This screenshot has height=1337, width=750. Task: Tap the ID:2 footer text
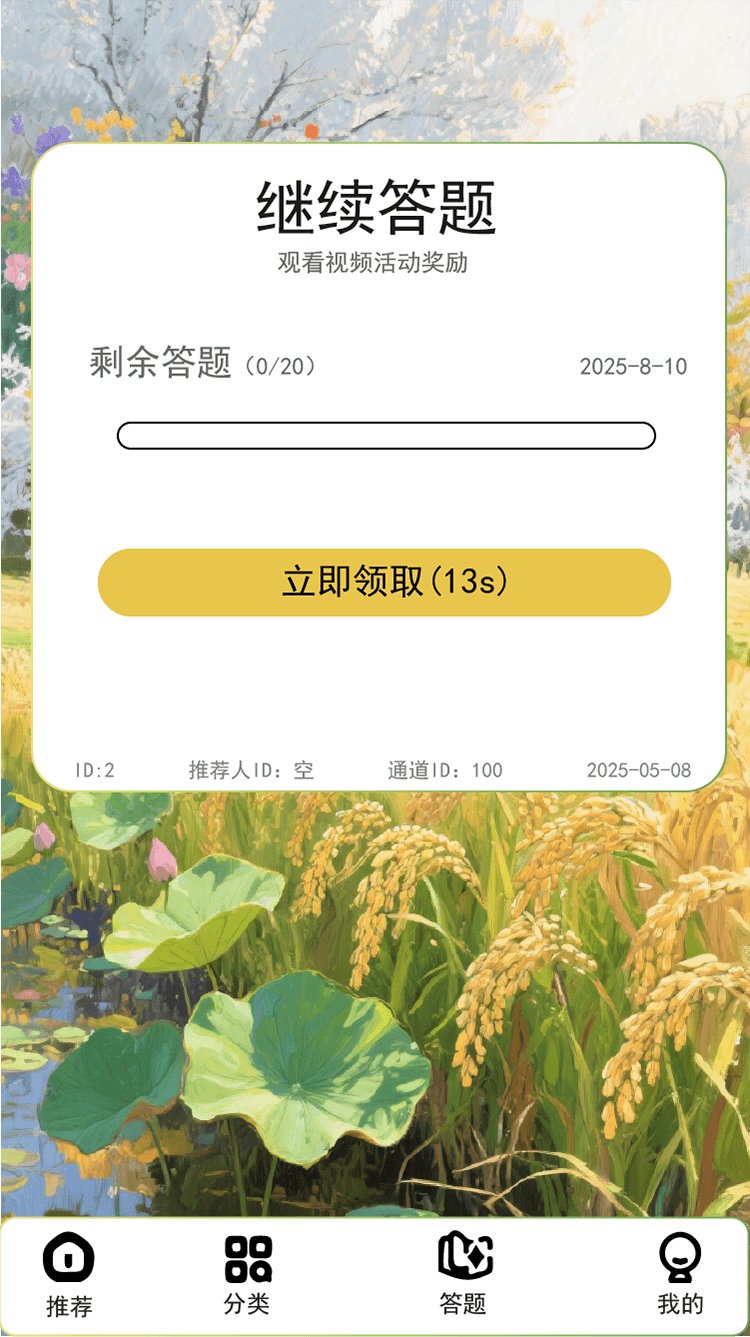click(x=95, y=770)
